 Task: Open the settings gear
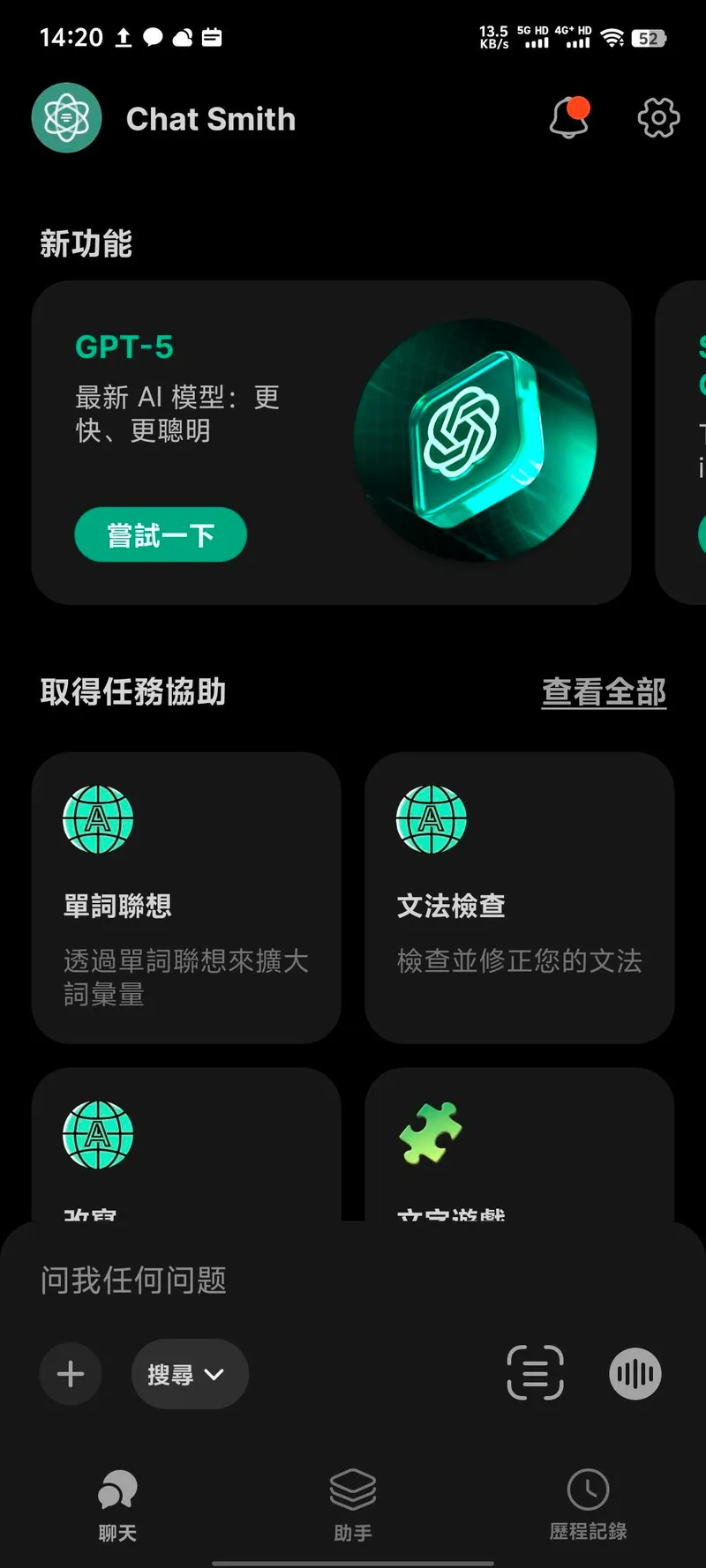[x=658, y=118]
